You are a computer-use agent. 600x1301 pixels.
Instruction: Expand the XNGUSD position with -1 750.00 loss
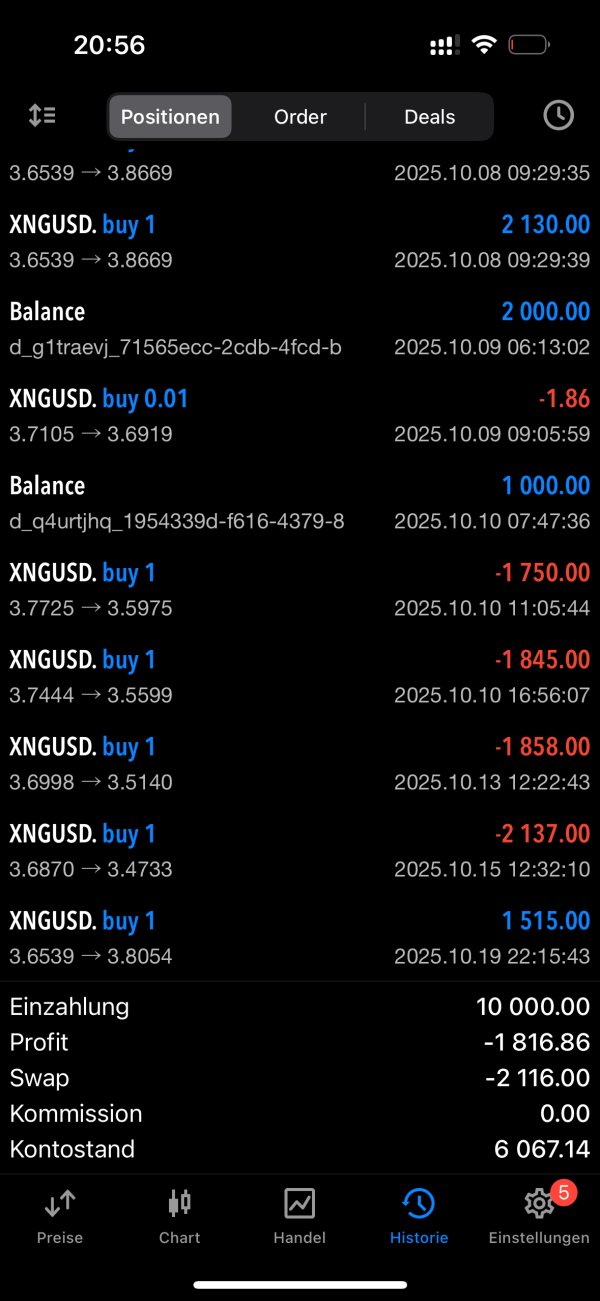300,589
